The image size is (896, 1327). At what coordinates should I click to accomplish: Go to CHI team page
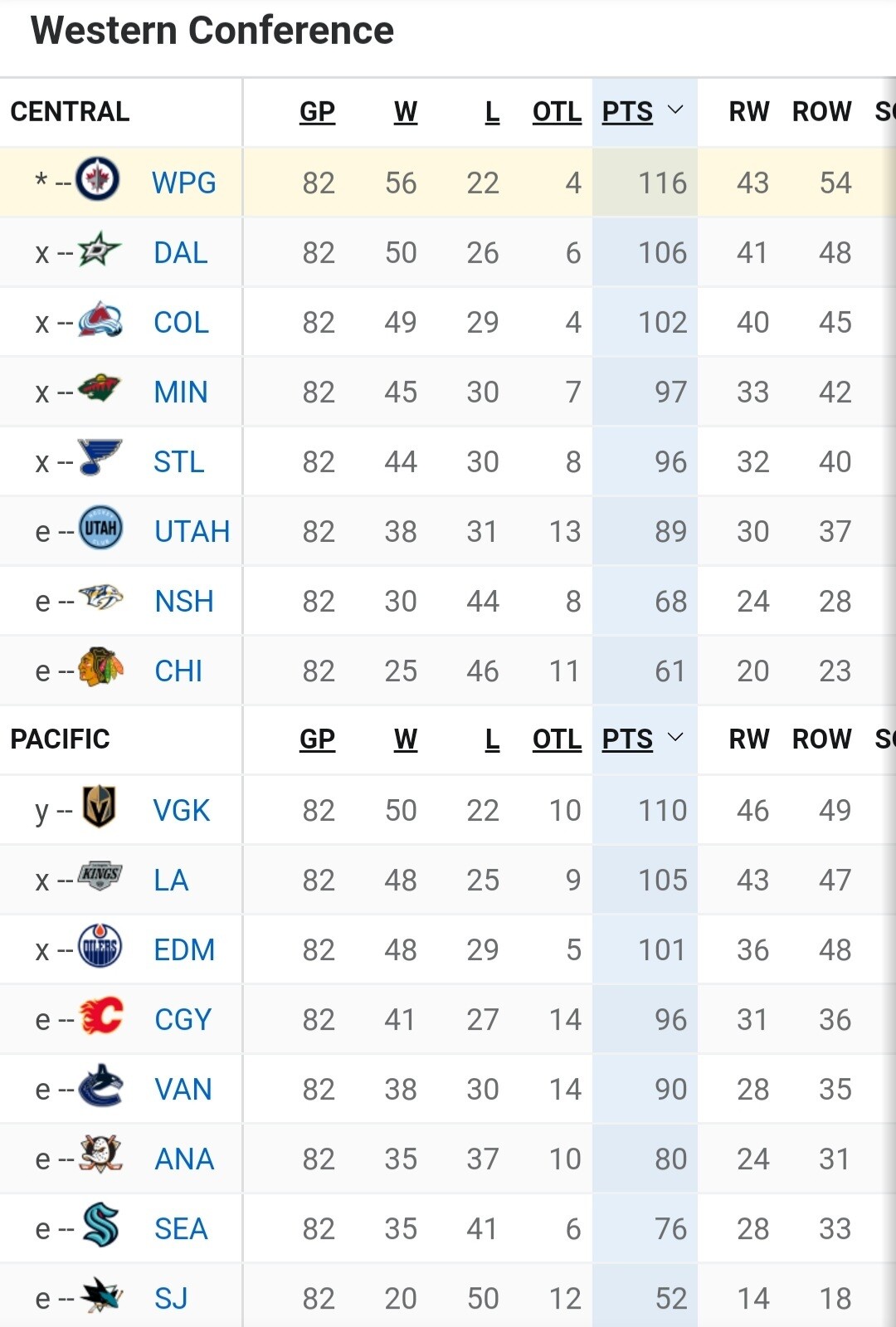click(178, 671)
